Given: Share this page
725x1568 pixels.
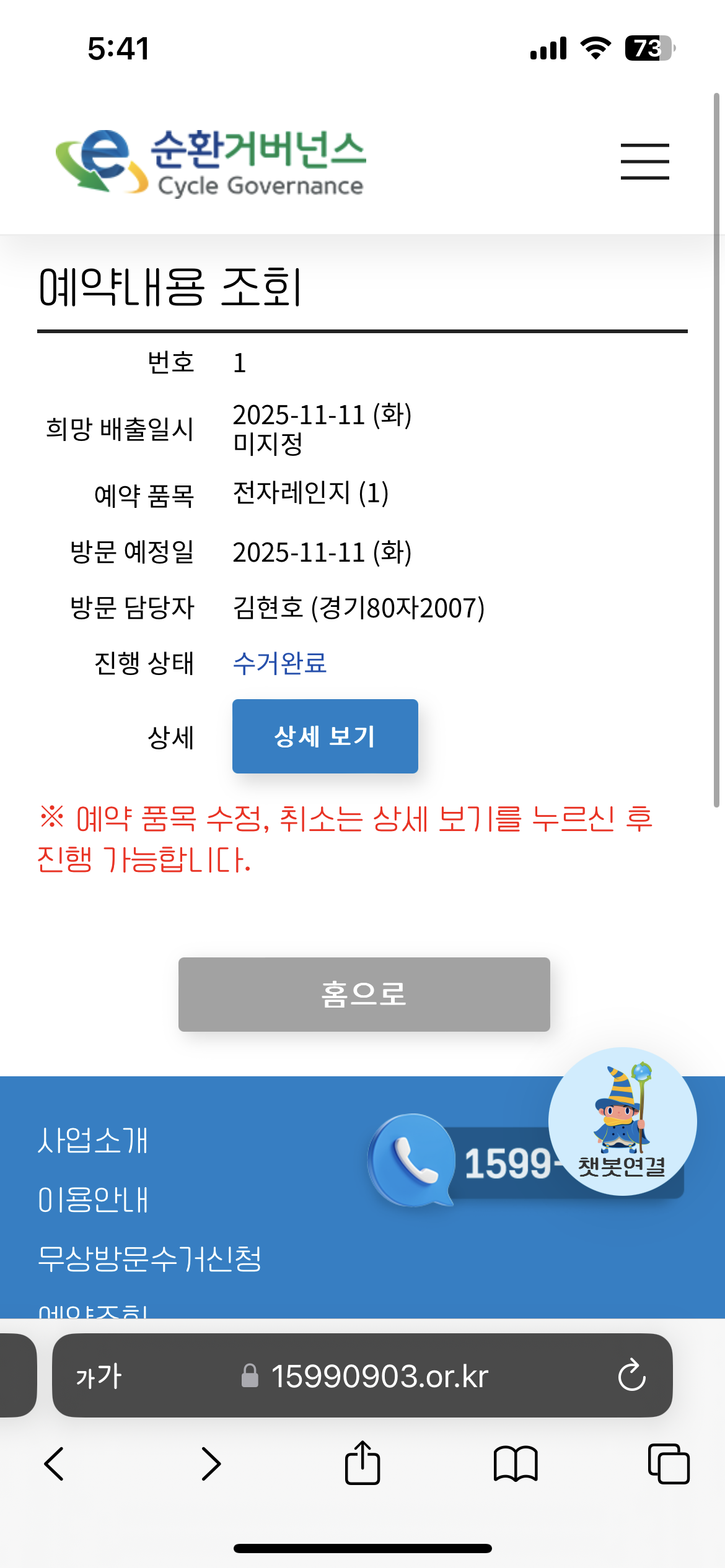Looking at the screenshot, I should coord(362,1463).
